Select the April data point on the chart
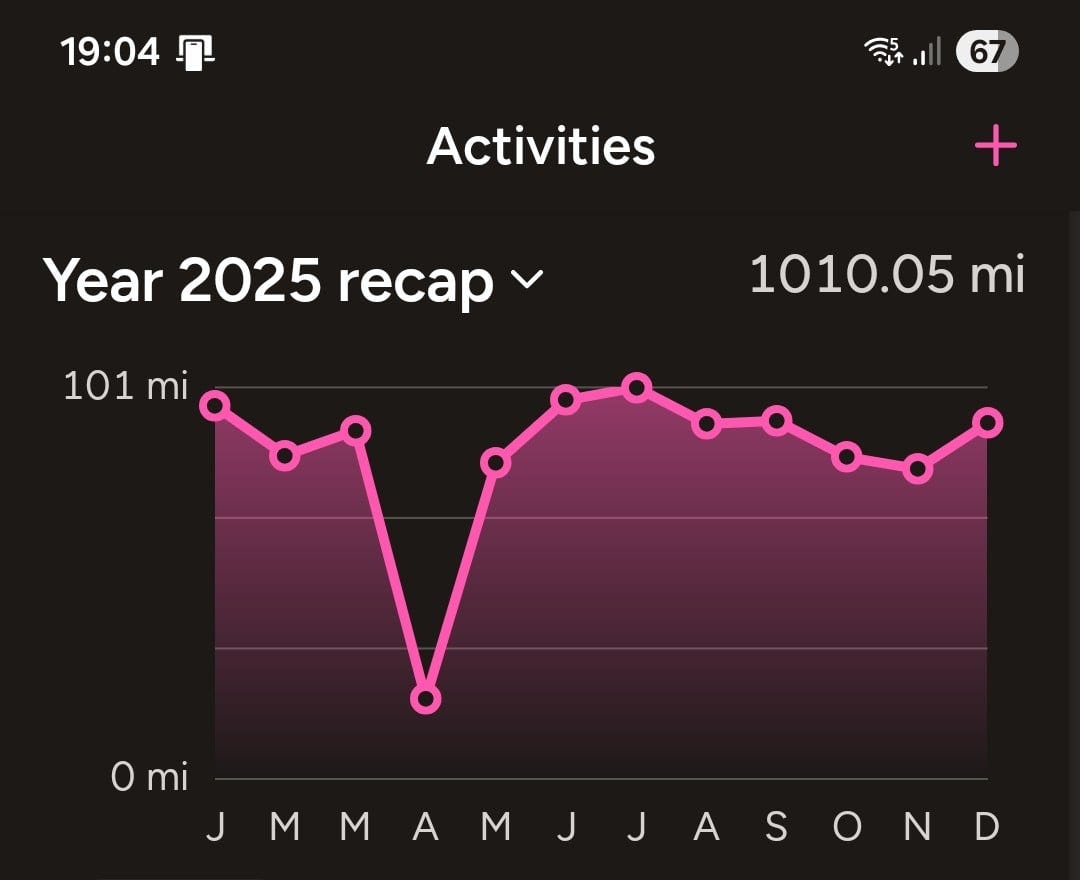 [426, 699]
